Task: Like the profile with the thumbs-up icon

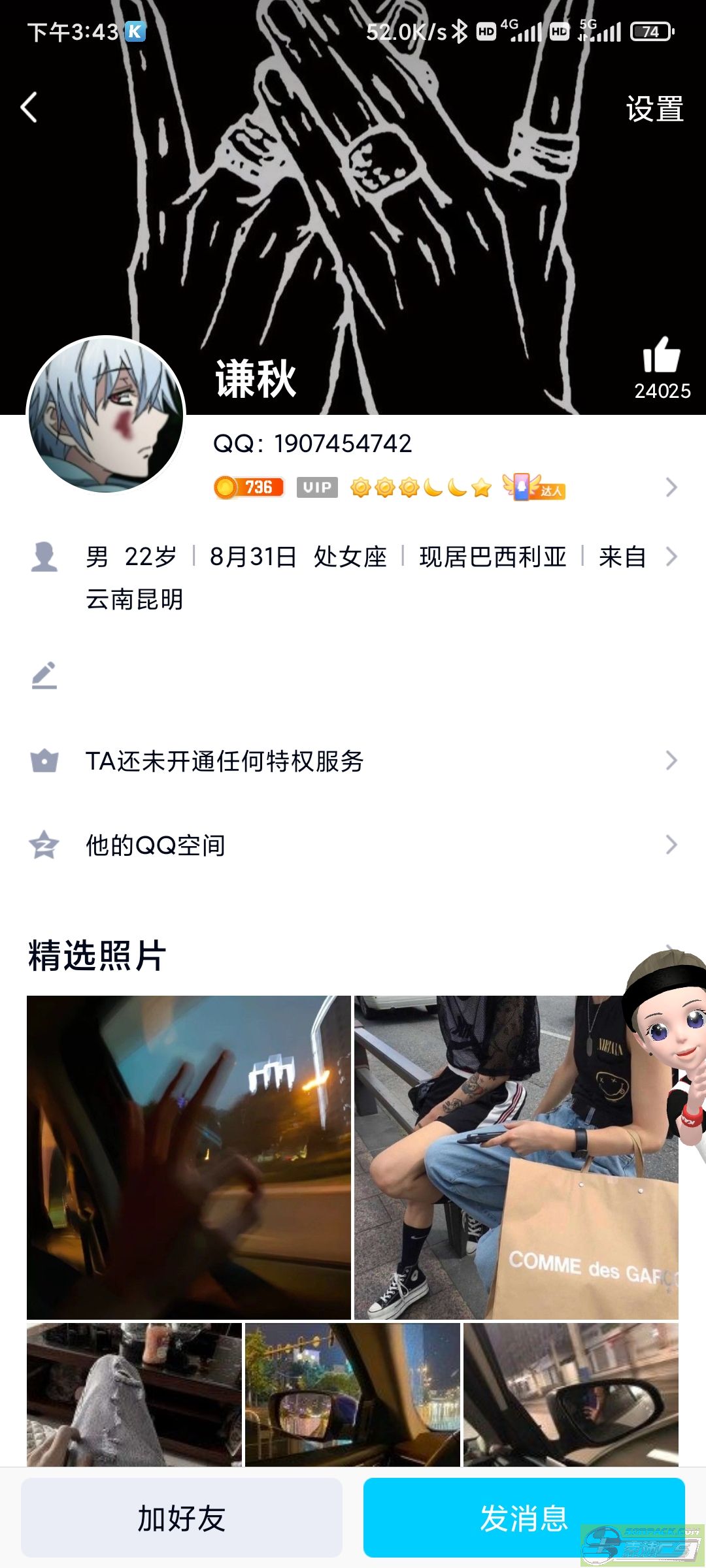Action: [x=662, y=355]
